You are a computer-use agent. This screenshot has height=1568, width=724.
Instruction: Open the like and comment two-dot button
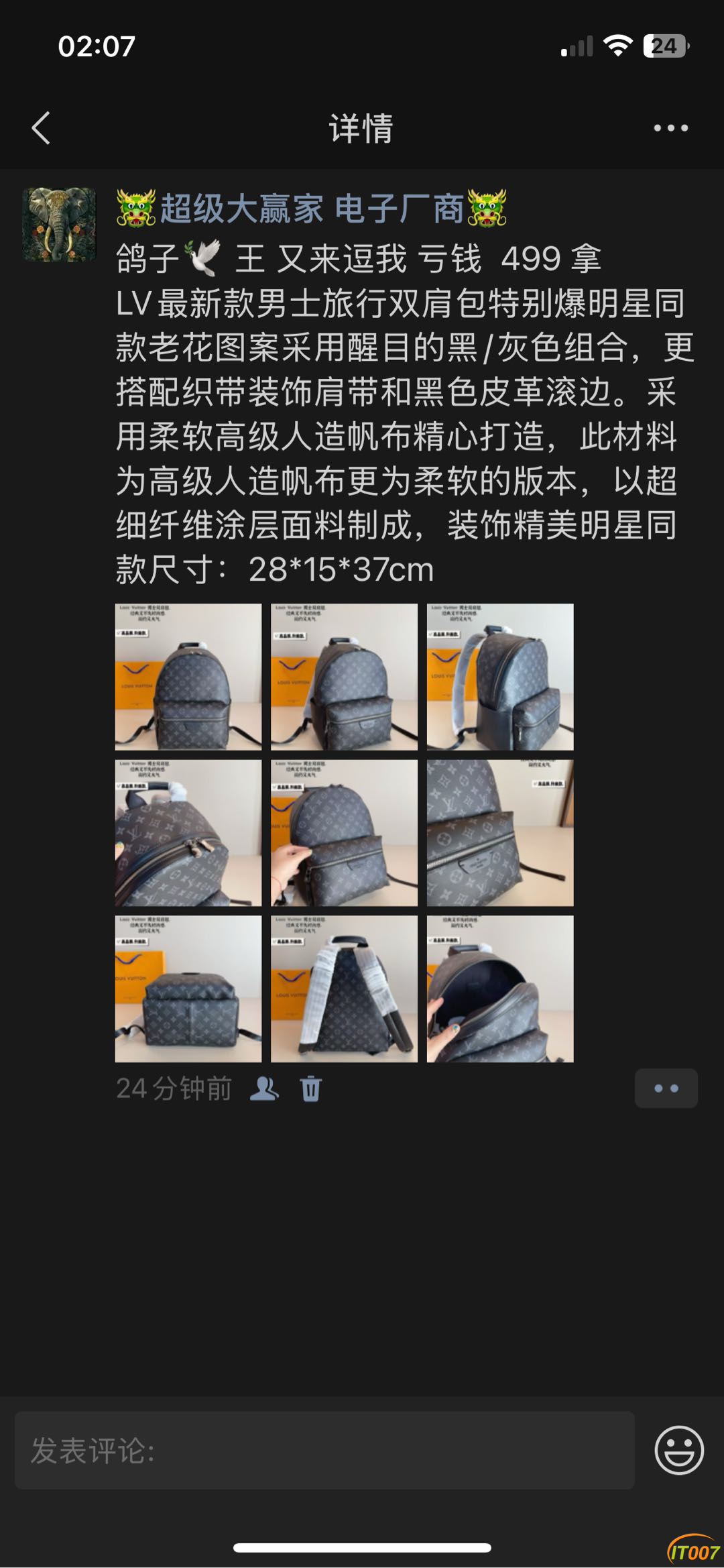tap(666, 1088)
